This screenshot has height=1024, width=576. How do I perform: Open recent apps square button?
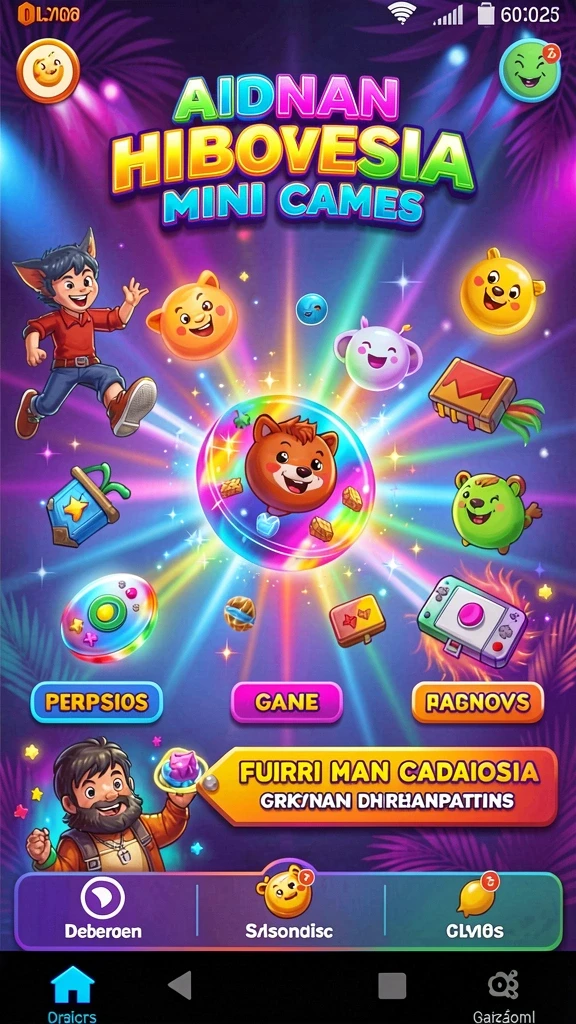tap(392, 985)
